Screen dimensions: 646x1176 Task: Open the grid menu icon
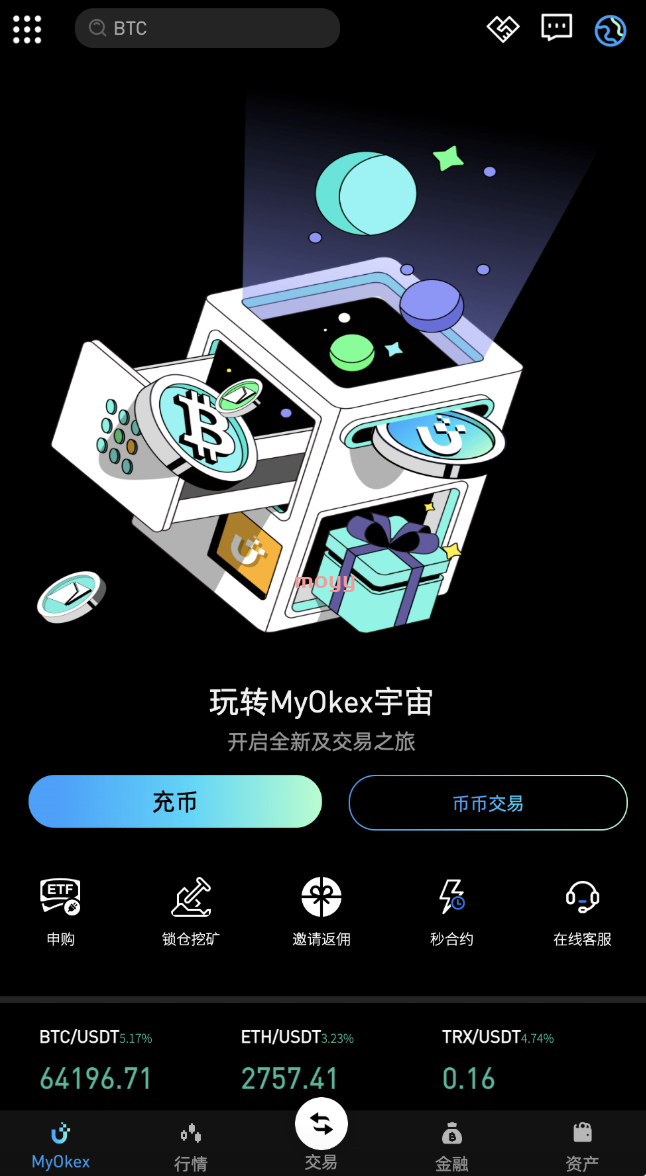click(x=27, y=29)
